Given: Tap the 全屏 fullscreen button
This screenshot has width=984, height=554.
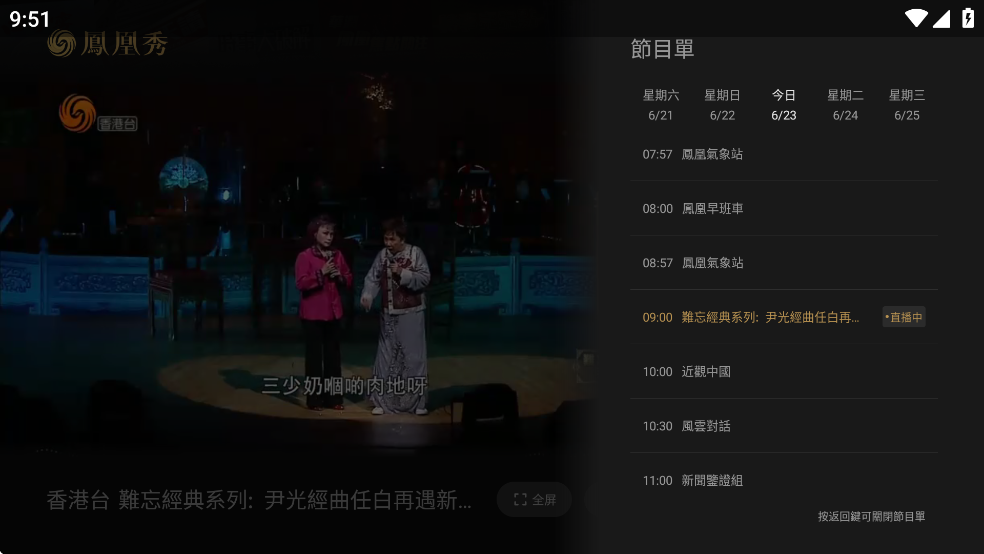Looking at the screenshot, I should 534,500.
